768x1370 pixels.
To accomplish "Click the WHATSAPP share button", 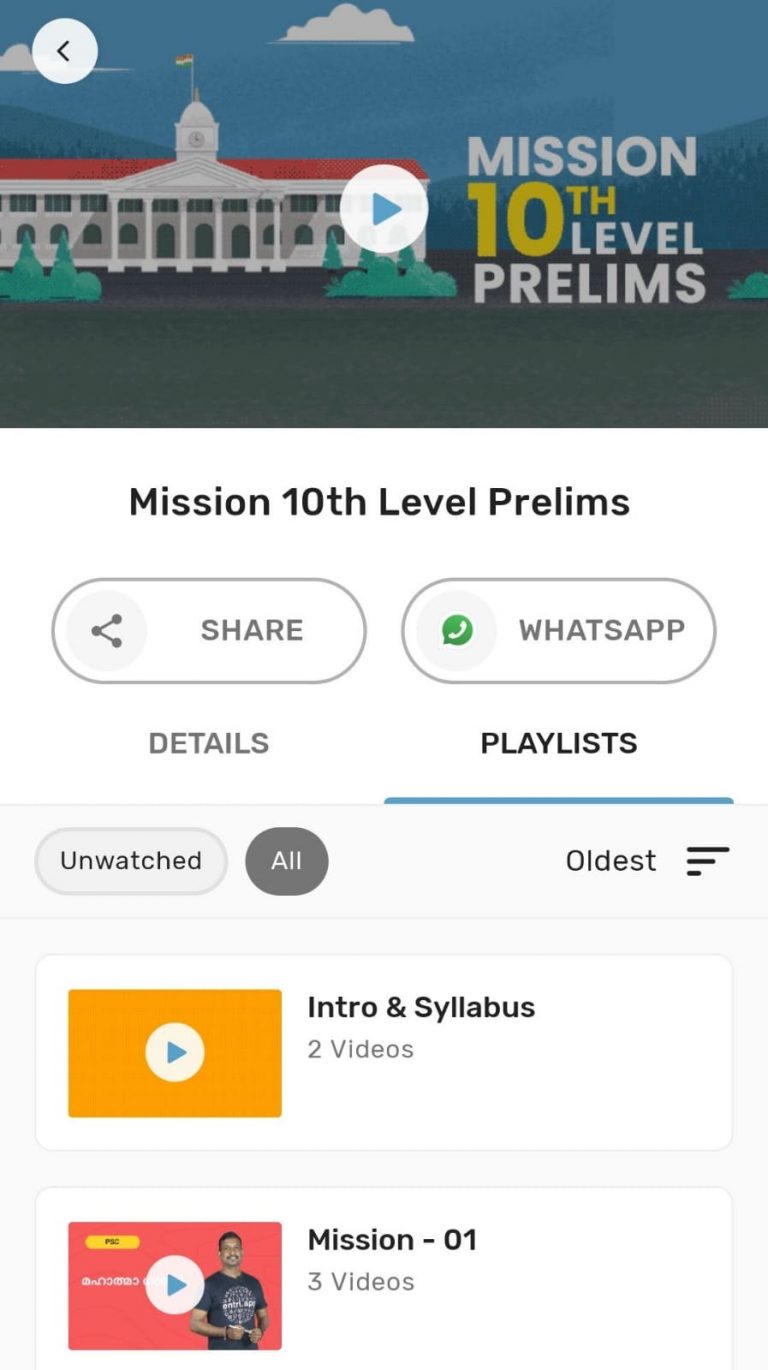I will [558, 630].
